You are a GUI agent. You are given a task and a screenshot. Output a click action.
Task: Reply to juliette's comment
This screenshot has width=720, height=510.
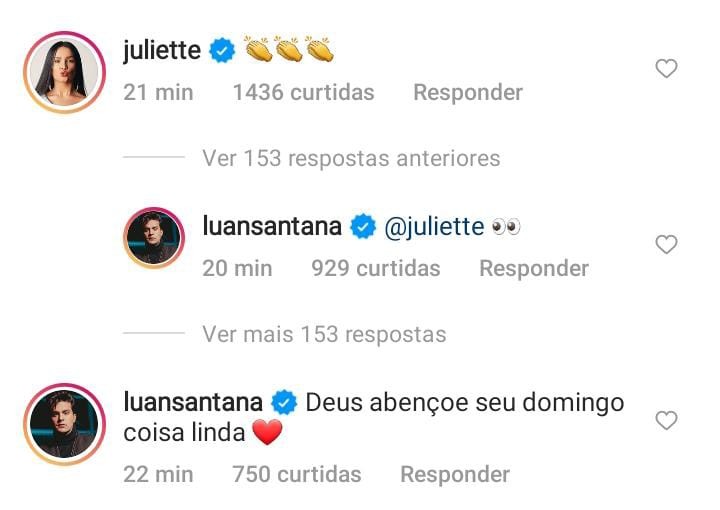(x=467, y=93)
